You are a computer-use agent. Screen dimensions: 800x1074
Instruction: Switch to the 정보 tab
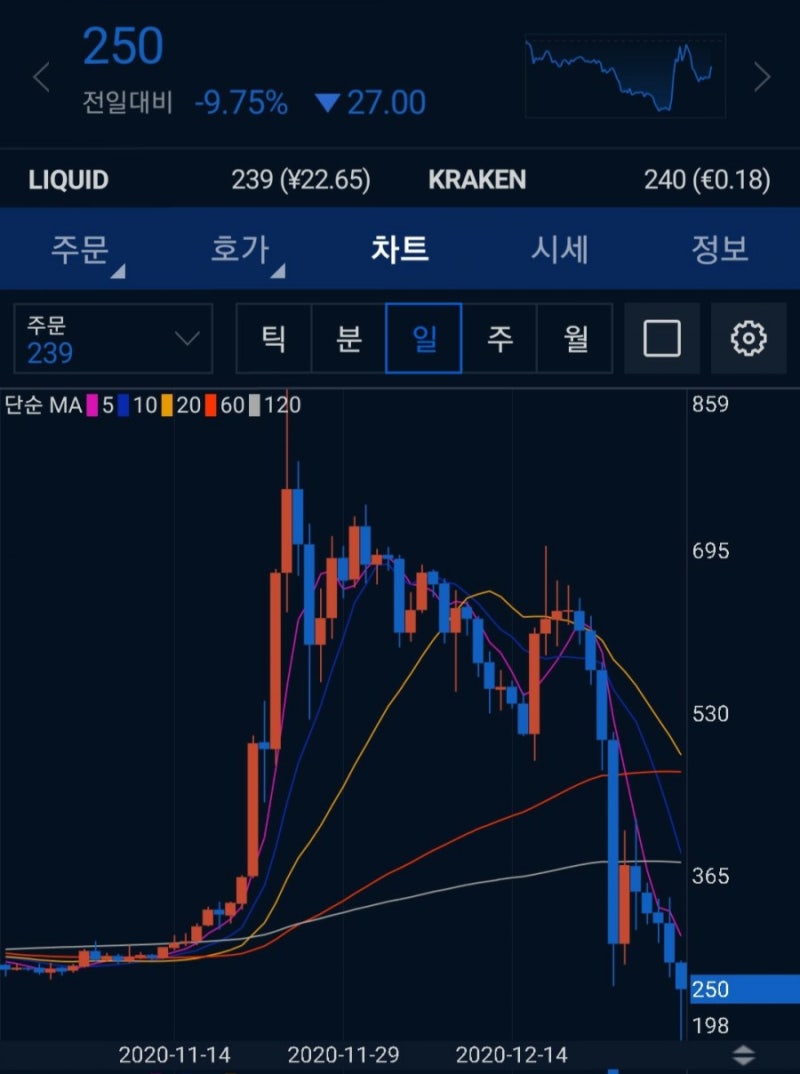[722, 250]
